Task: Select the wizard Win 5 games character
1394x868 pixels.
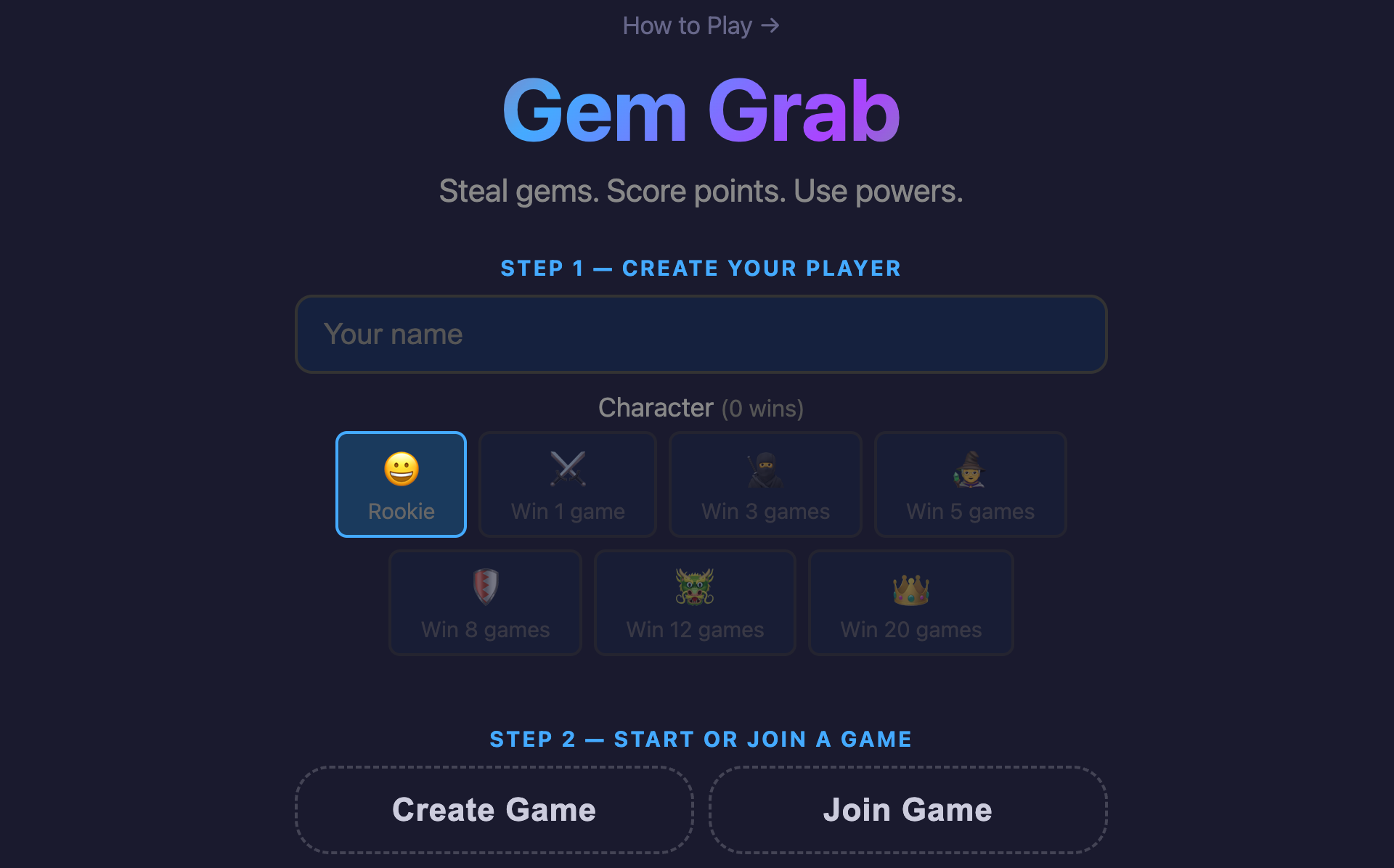Action: coord(970,484)
